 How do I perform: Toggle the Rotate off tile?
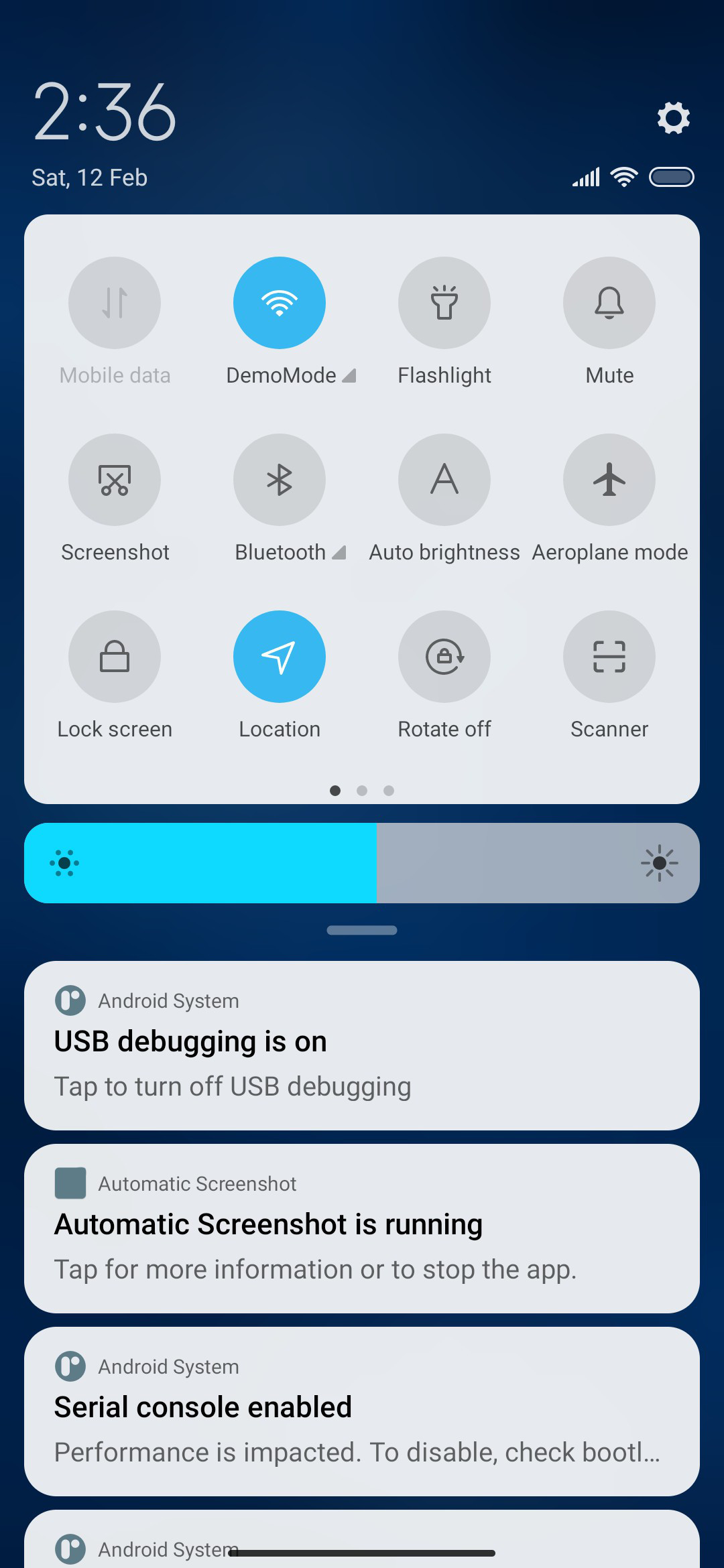(444, 657)
